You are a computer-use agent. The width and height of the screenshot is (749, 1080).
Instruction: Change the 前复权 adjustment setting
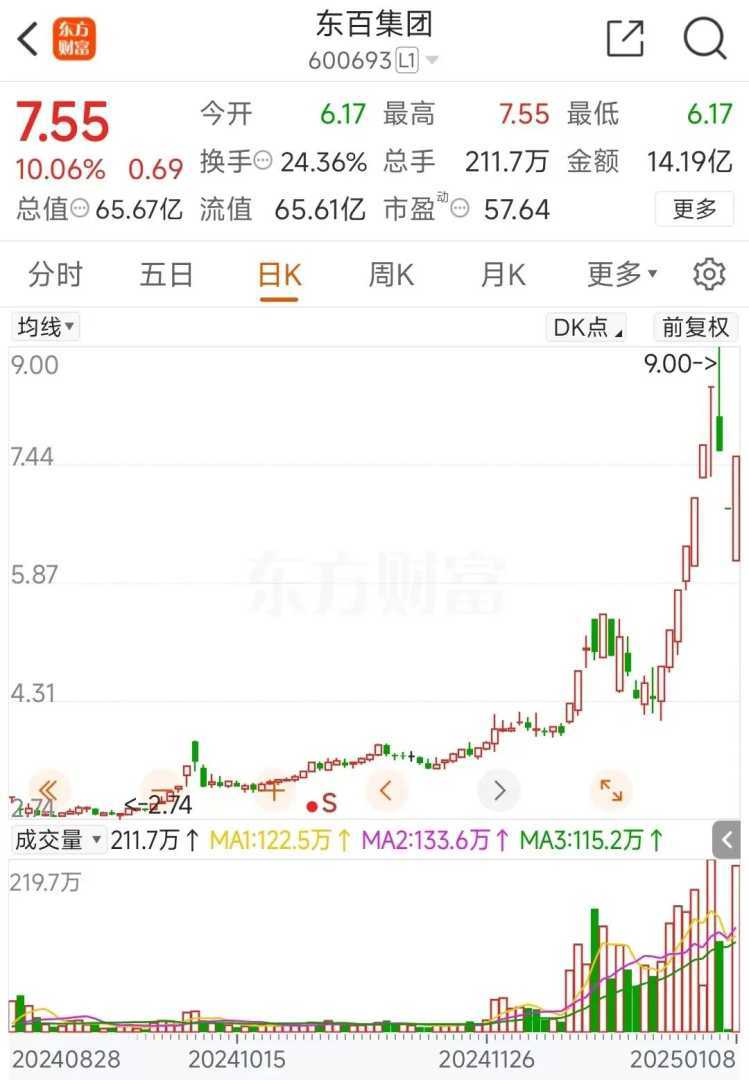(x=696, y=327)
